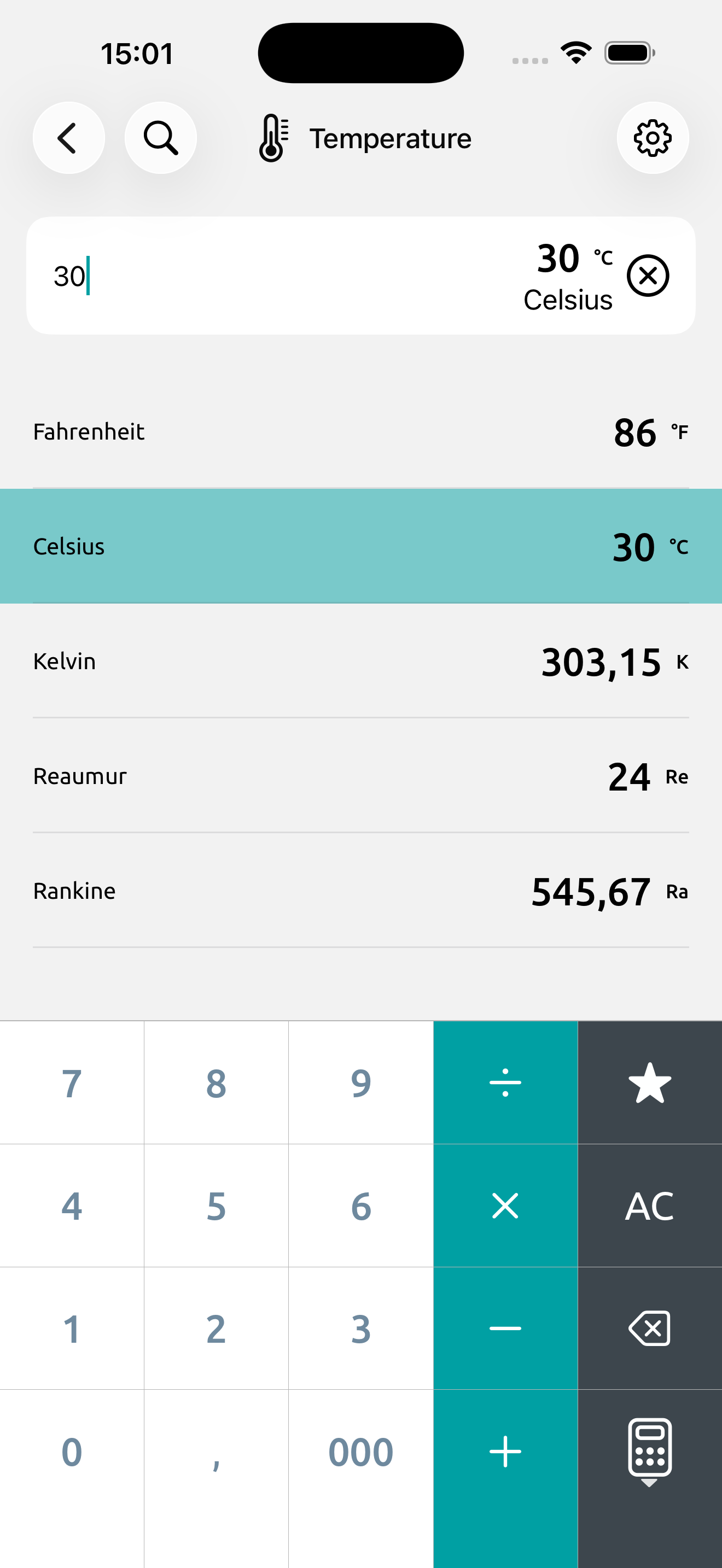The width and height of the screenshot is (722, 1568).
Task: Enter digit 7 on the keypad
Action: tap(72, 1083)
